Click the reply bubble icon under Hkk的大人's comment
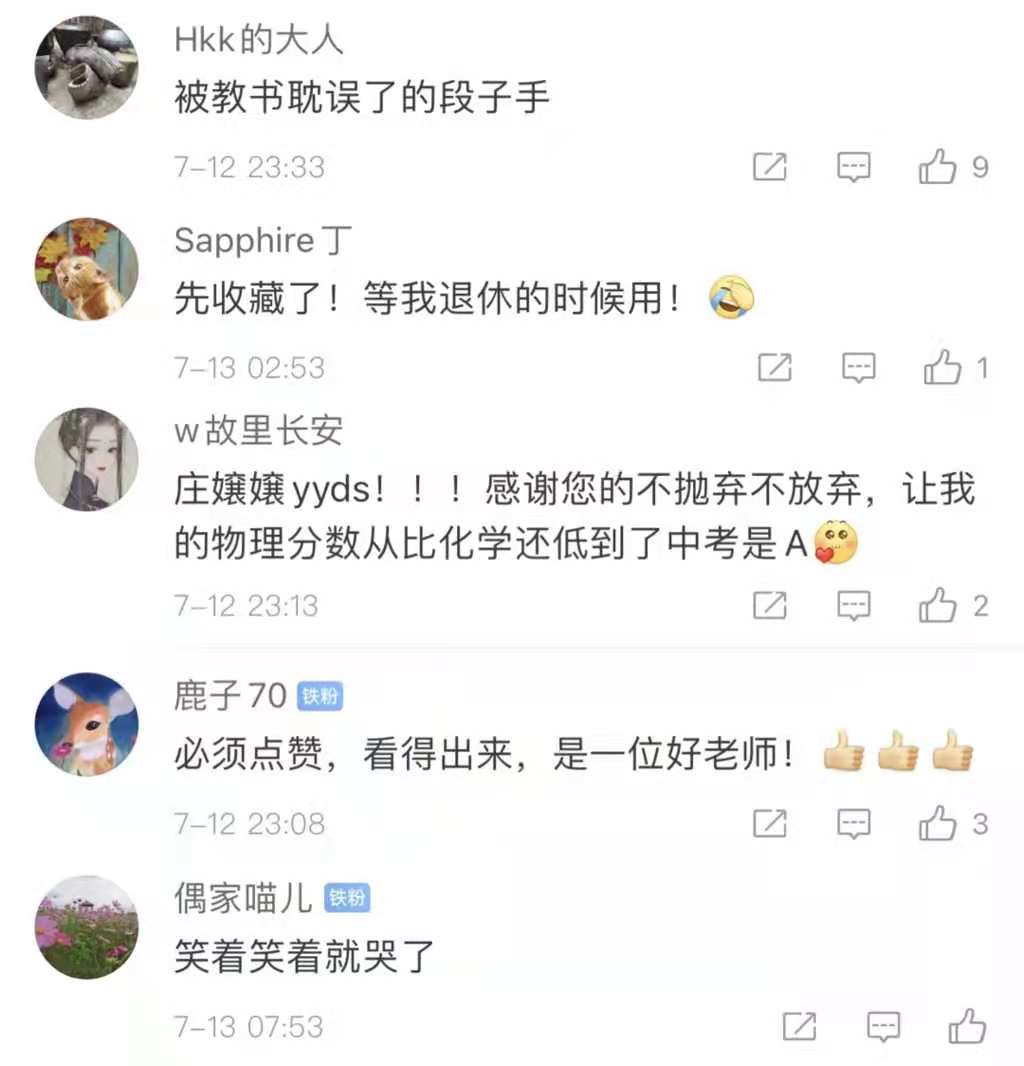Viewport: 1024px width, 1066px height. pos(854,166)
